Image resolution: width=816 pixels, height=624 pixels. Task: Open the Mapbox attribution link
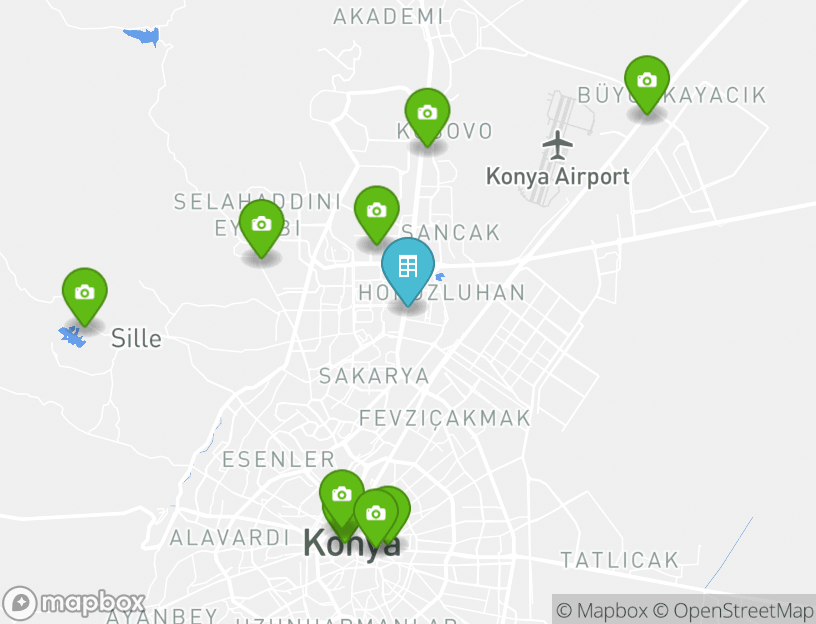click(602, 610)
